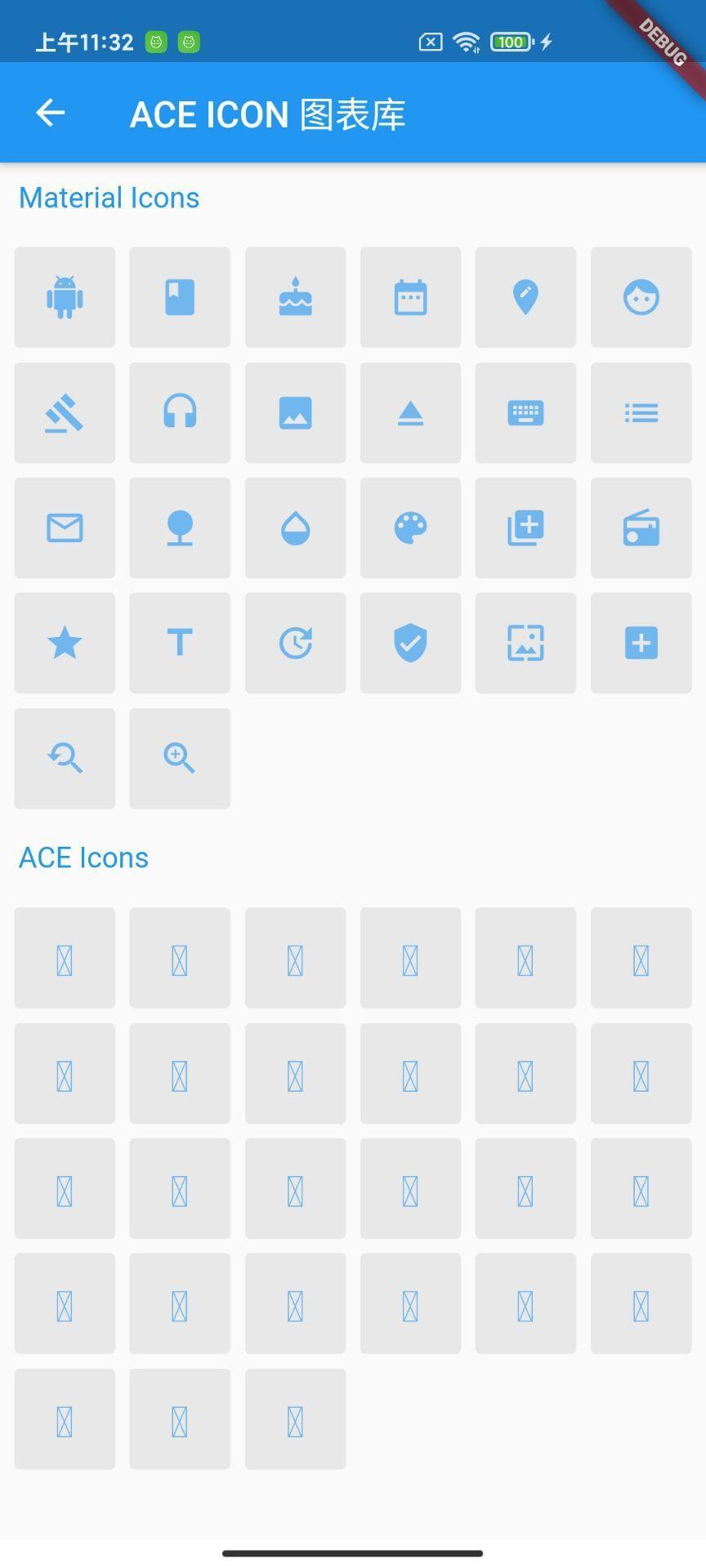Tap the birthday cake icon tile
The height and width of the screenshot is (1568, 706).
pos(295,297)
